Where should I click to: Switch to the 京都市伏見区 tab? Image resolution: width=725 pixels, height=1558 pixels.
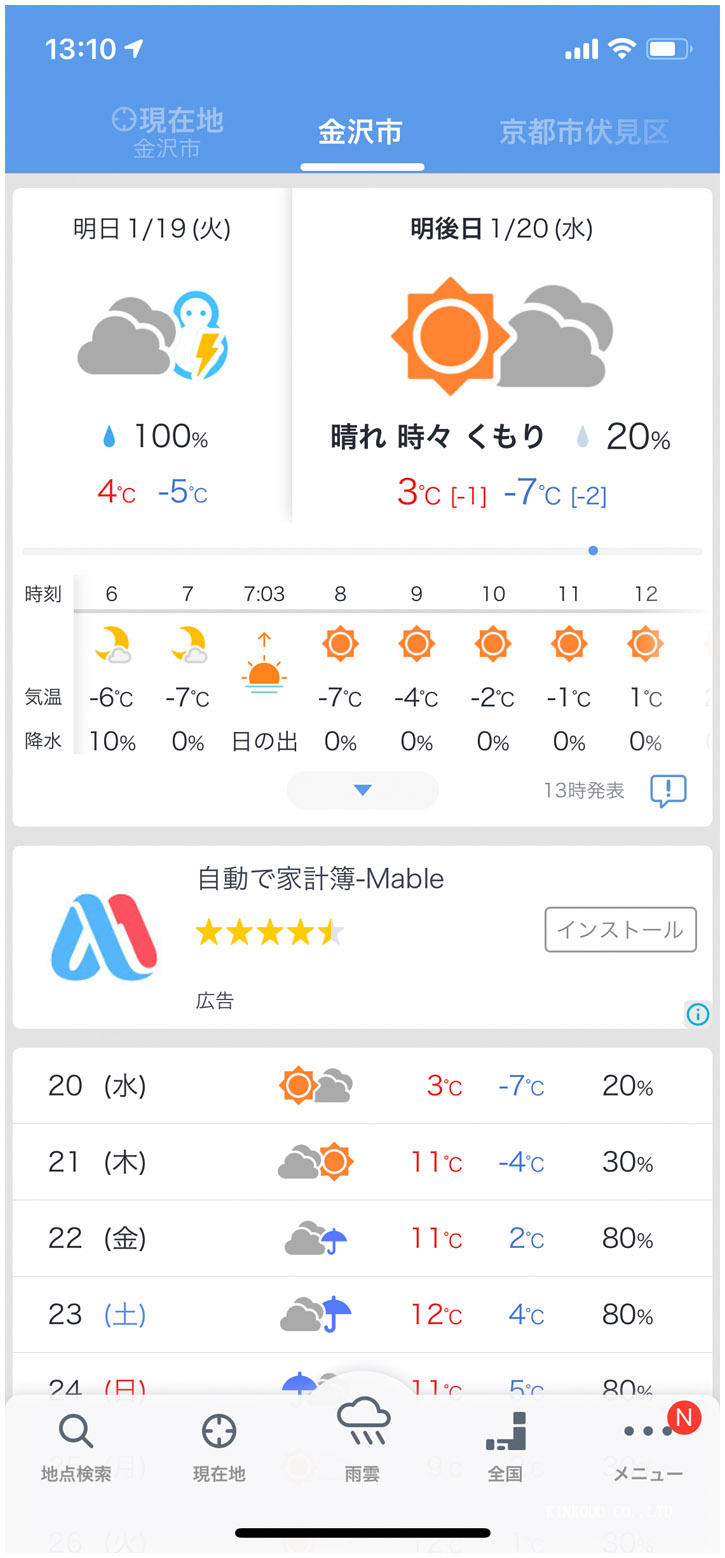point(583,132)
